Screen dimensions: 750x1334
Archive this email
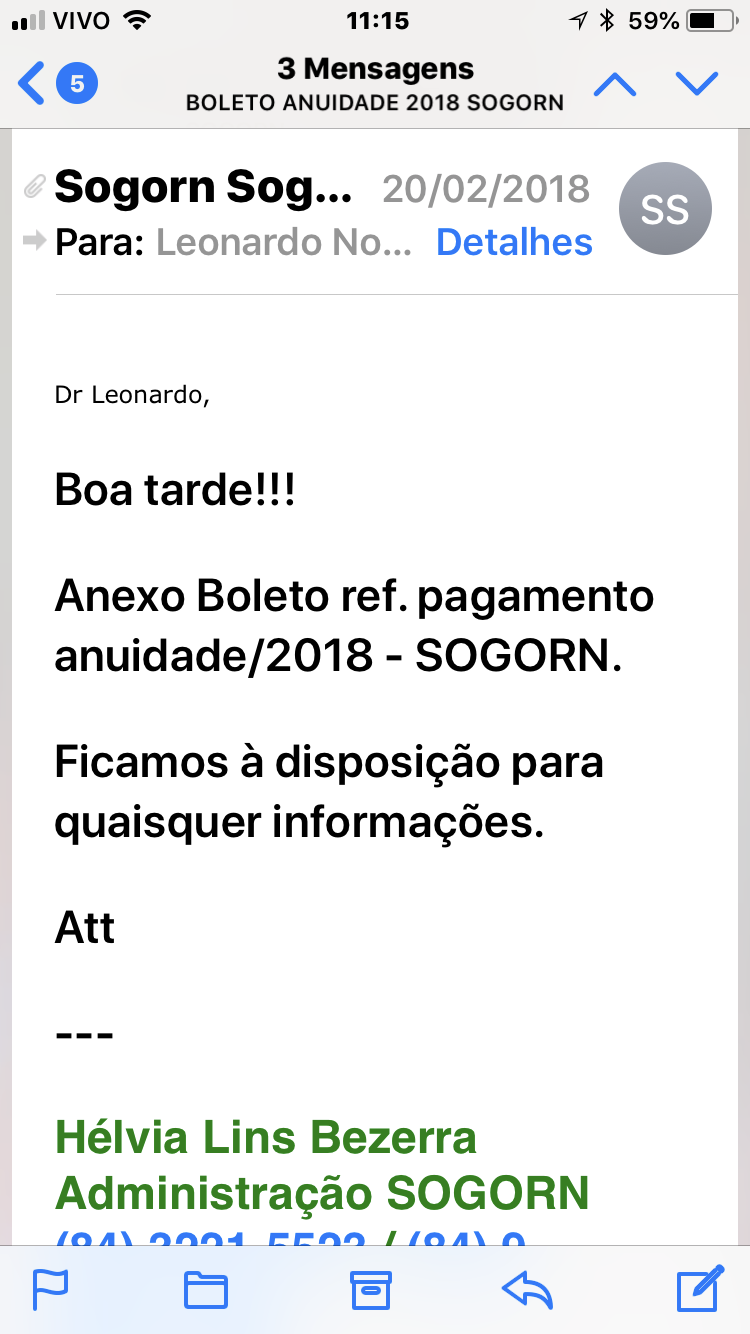pos(370,1289)
